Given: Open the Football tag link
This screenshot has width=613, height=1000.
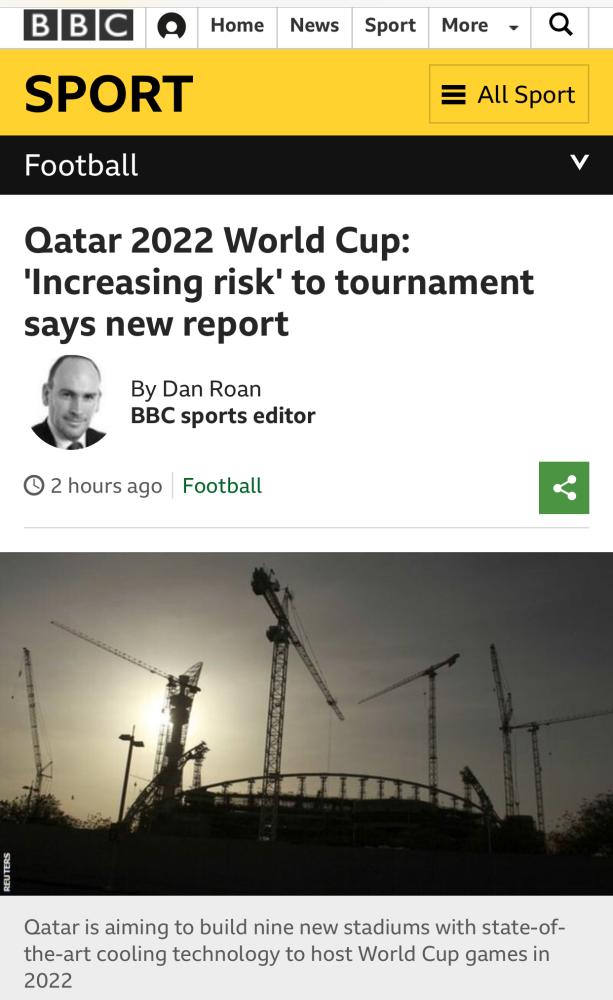Looking at the screenshot, I should coord(222,486).
